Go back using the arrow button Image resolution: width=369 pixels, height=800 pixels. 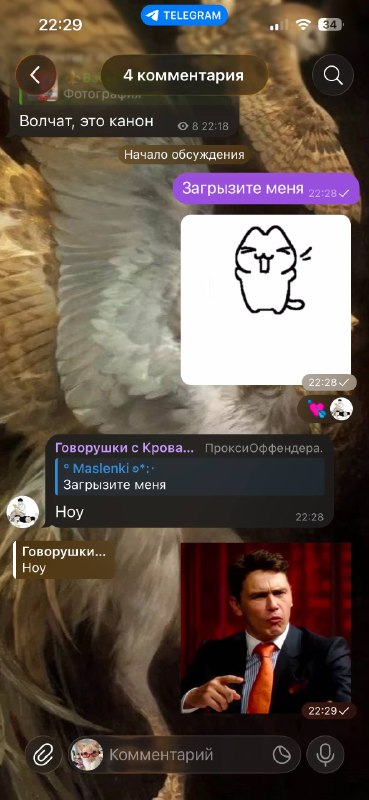coord(35,75)
